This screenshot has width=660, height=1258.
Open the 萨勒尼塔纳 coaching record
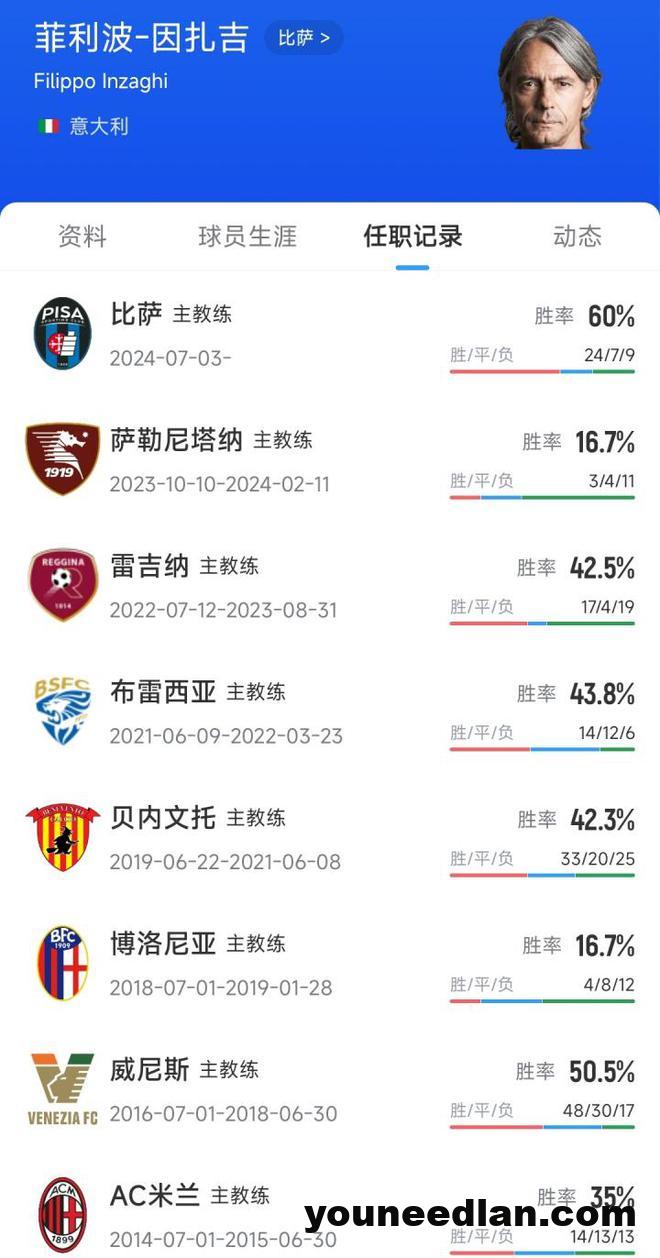330,460
